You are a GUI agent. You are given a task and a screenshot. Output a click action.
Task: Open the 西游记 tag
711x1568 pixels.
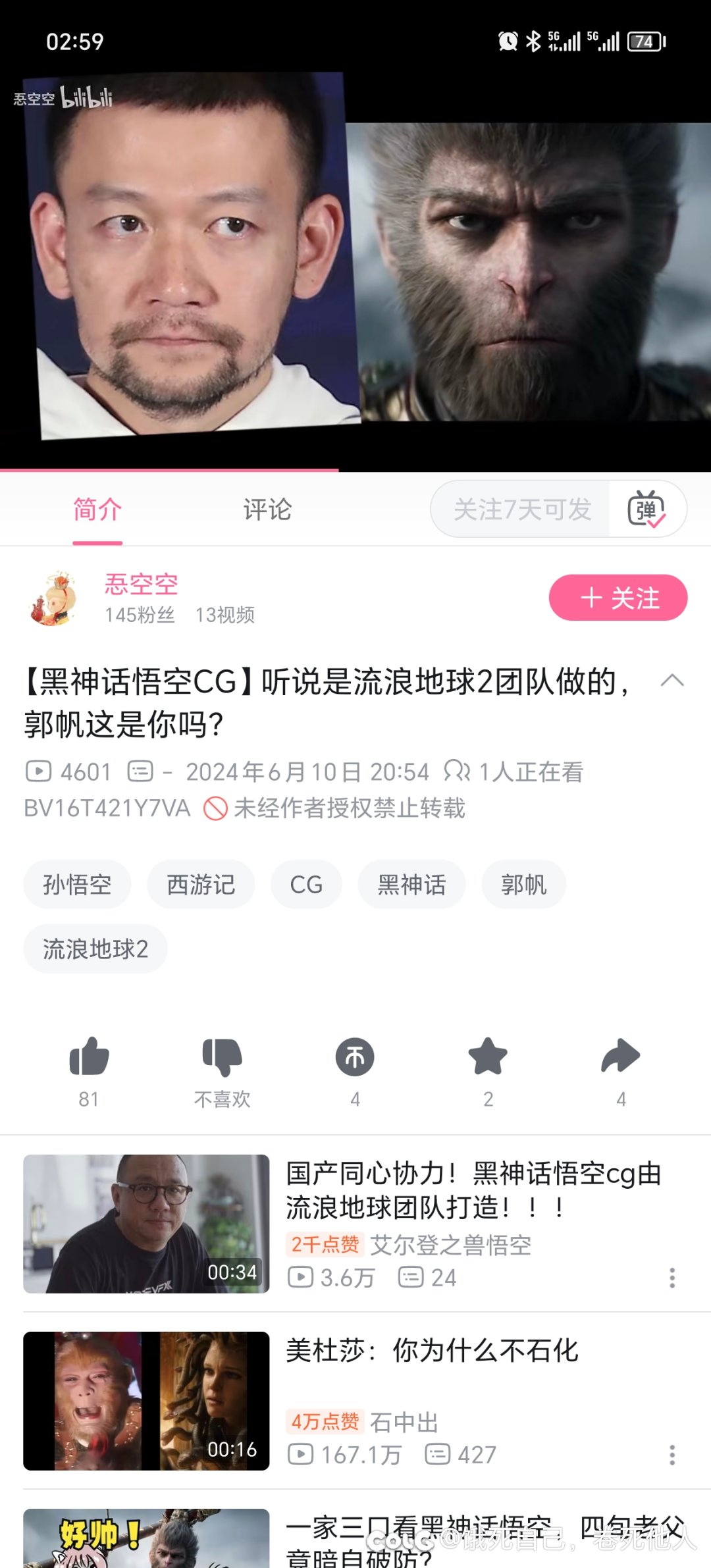pyautogui.click(x=201, y=884)
